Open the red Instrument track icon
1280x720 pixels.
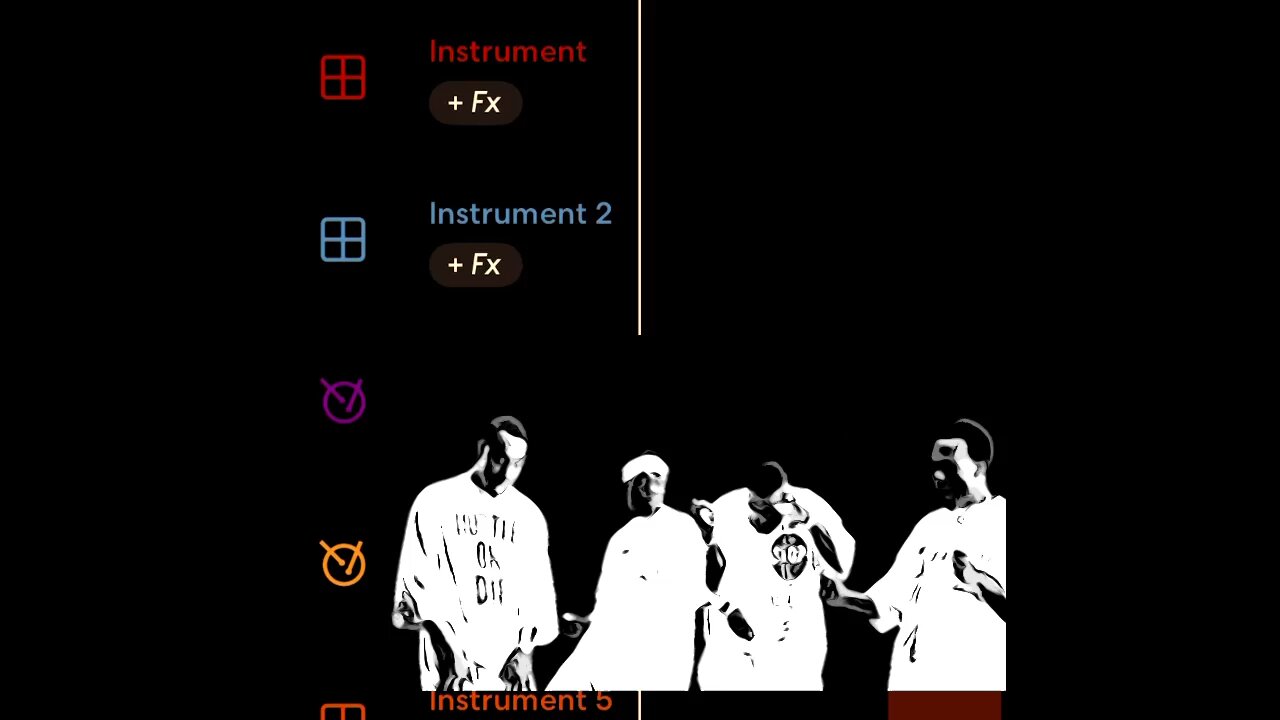[343, 78]
